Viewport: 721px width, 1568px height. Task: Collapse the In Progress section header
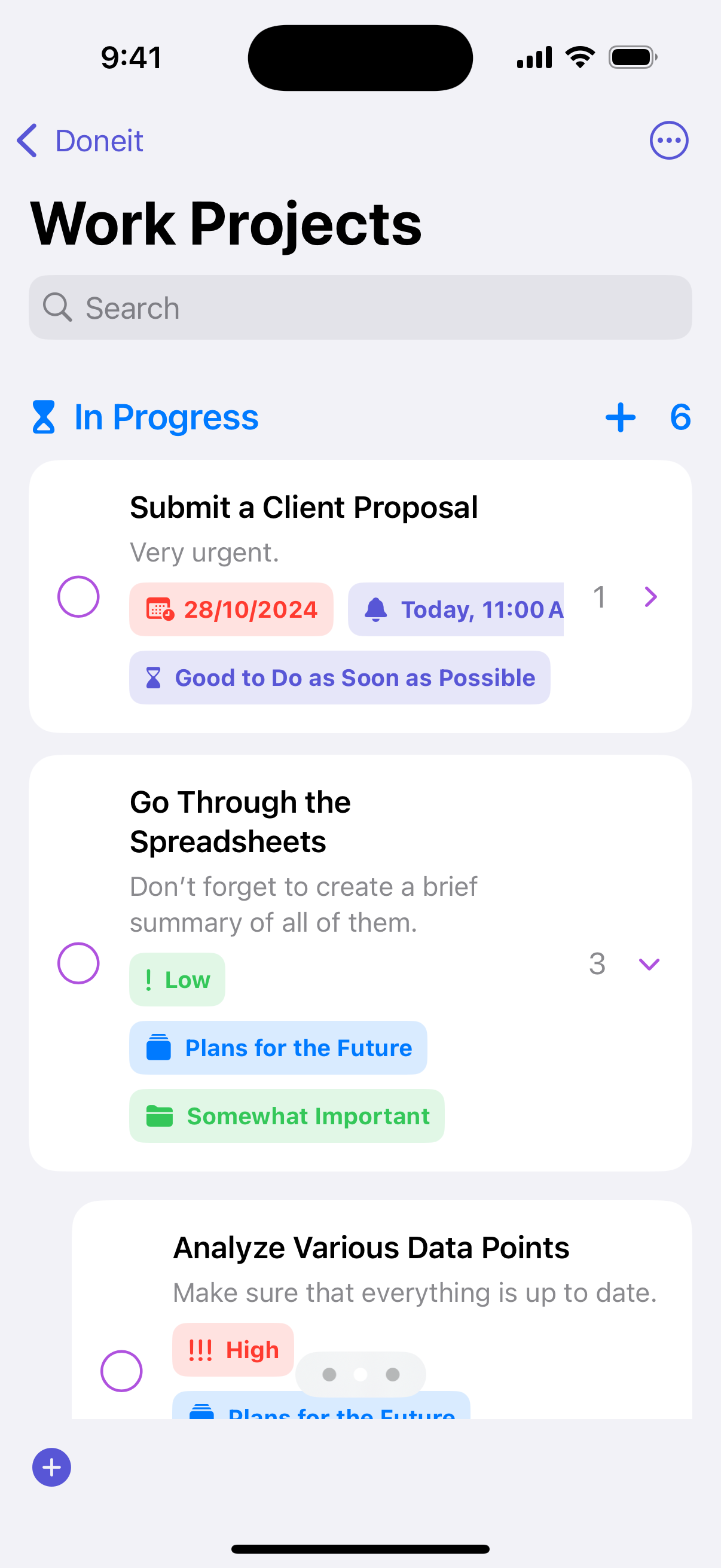click(x=145, y=417)
